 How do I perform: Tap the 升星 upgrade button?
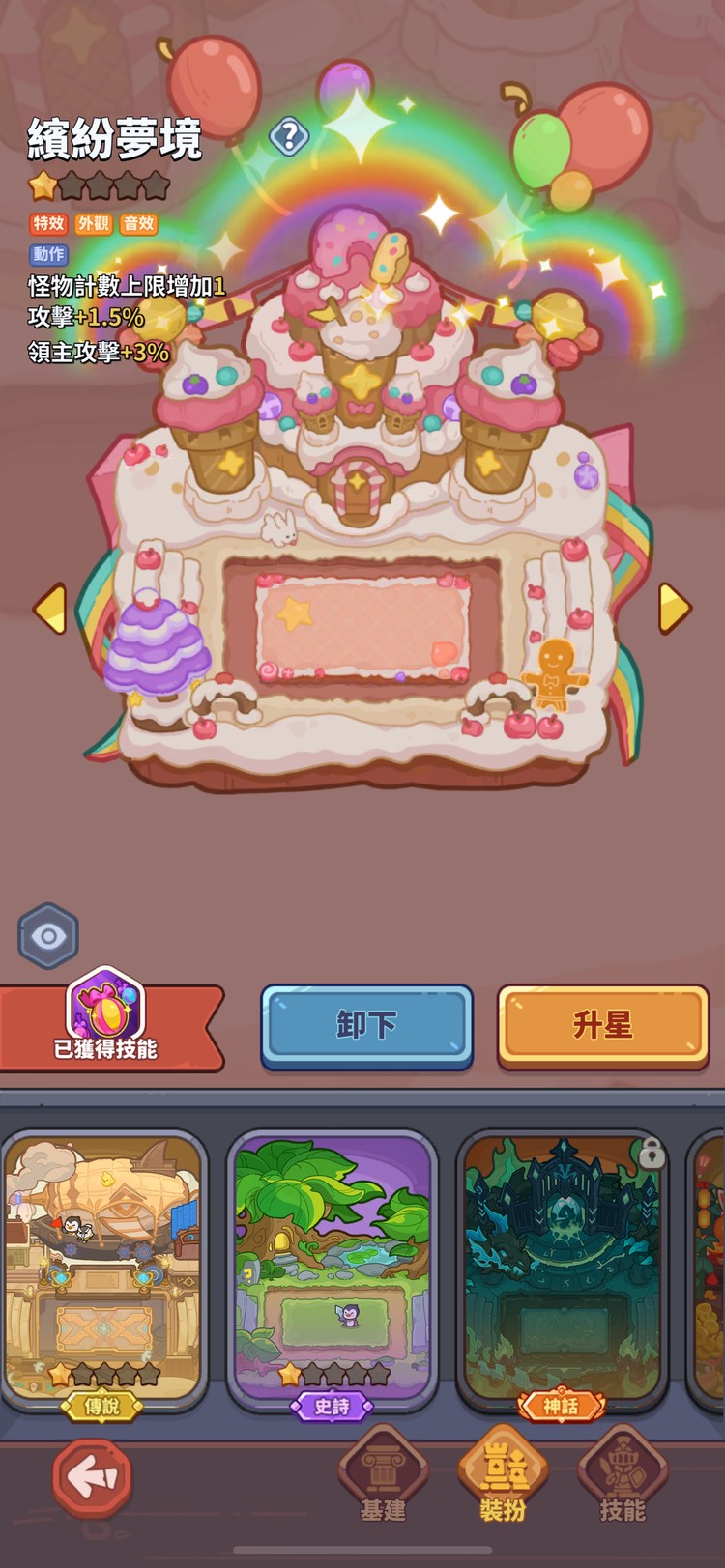pos(602,1025)
